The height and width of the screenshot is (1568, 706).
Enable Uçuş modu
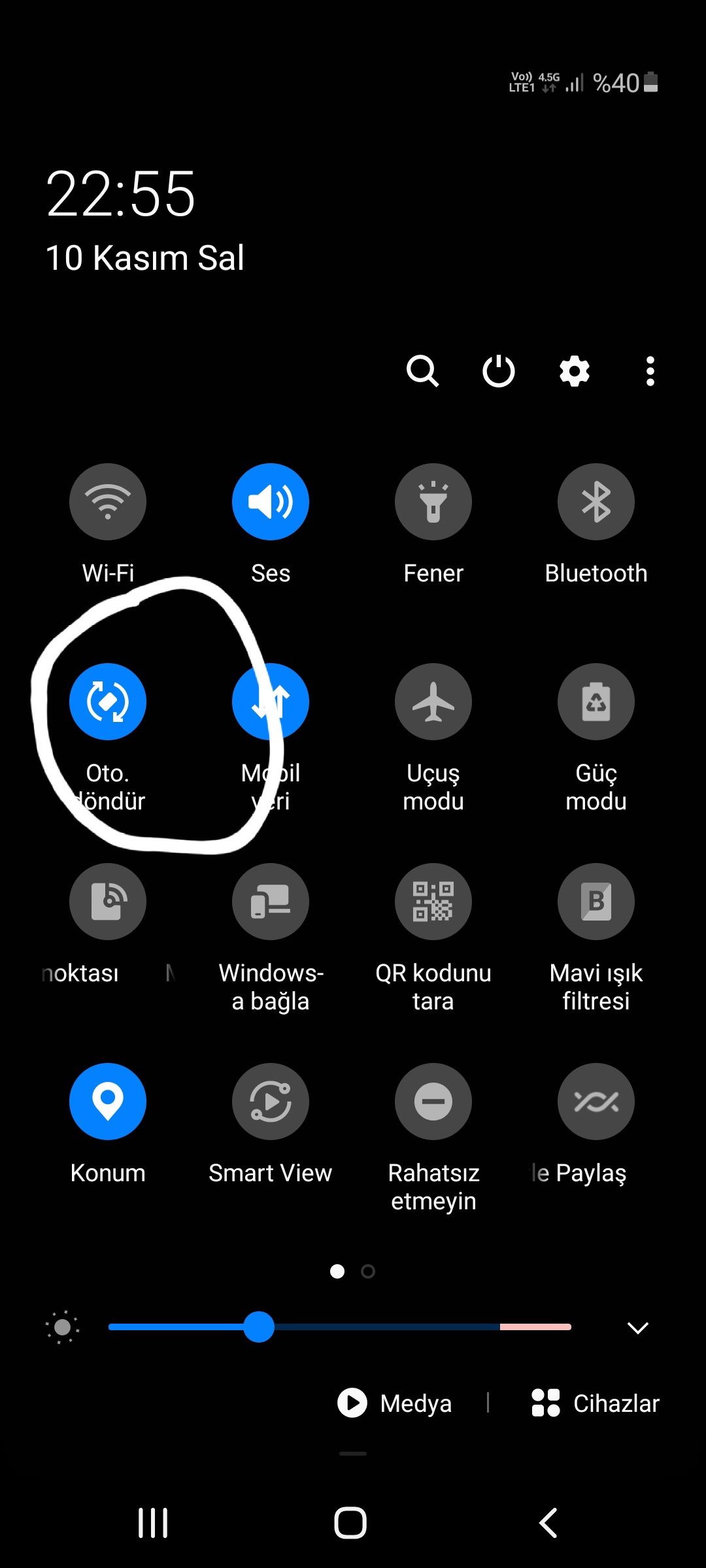(433, 702)
